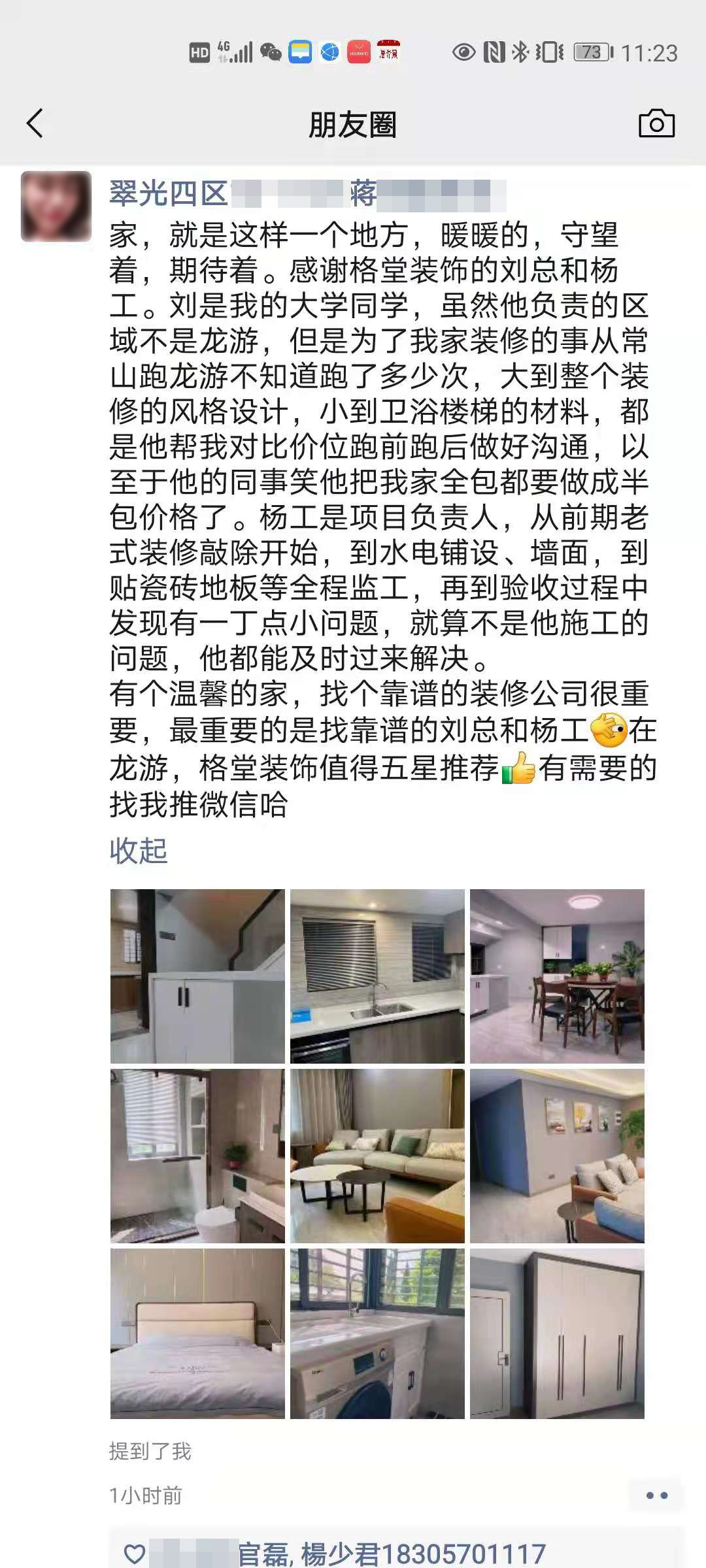Open the camera to post a moment
The image size is (706, 1568).
coord(656,123)
